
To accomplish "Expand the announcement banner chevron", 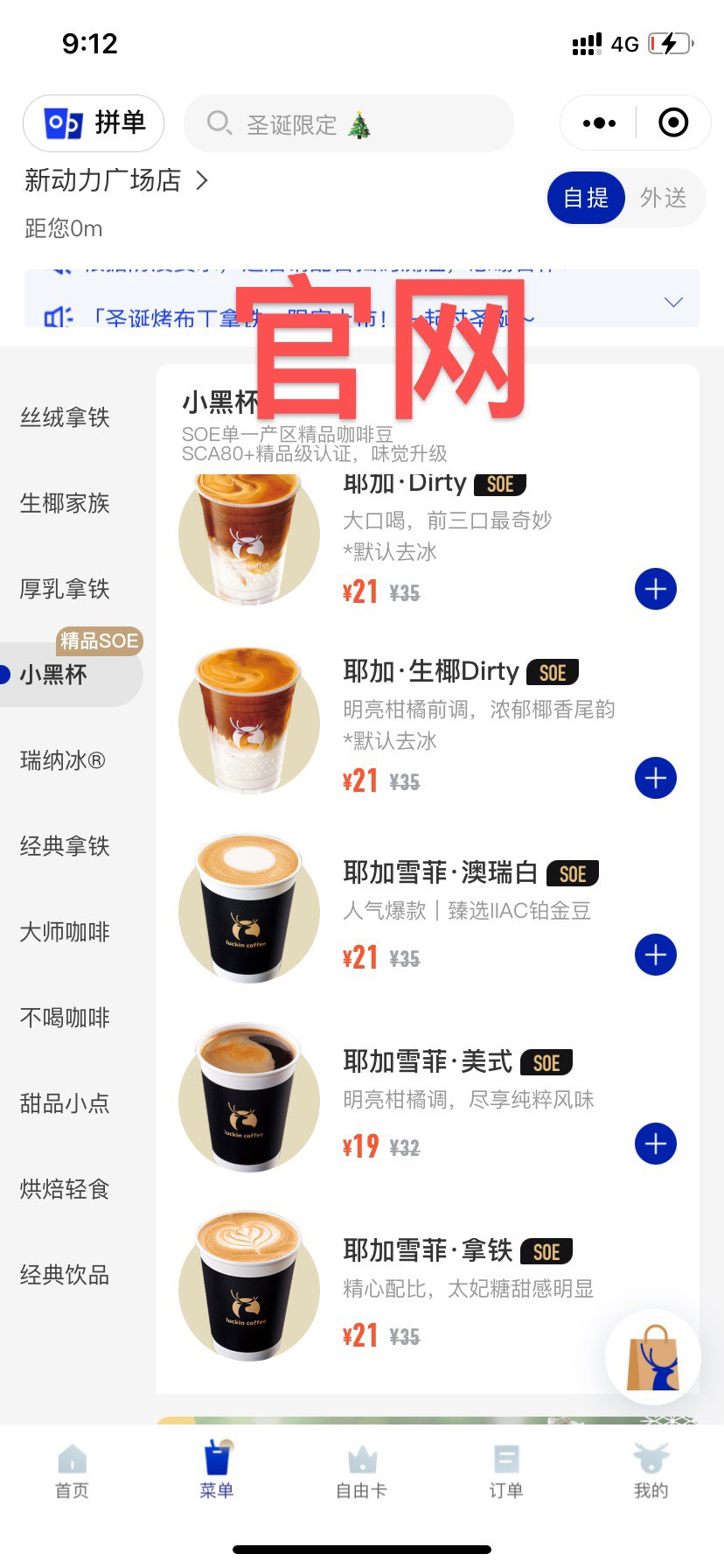I will (x=673, y=302).
